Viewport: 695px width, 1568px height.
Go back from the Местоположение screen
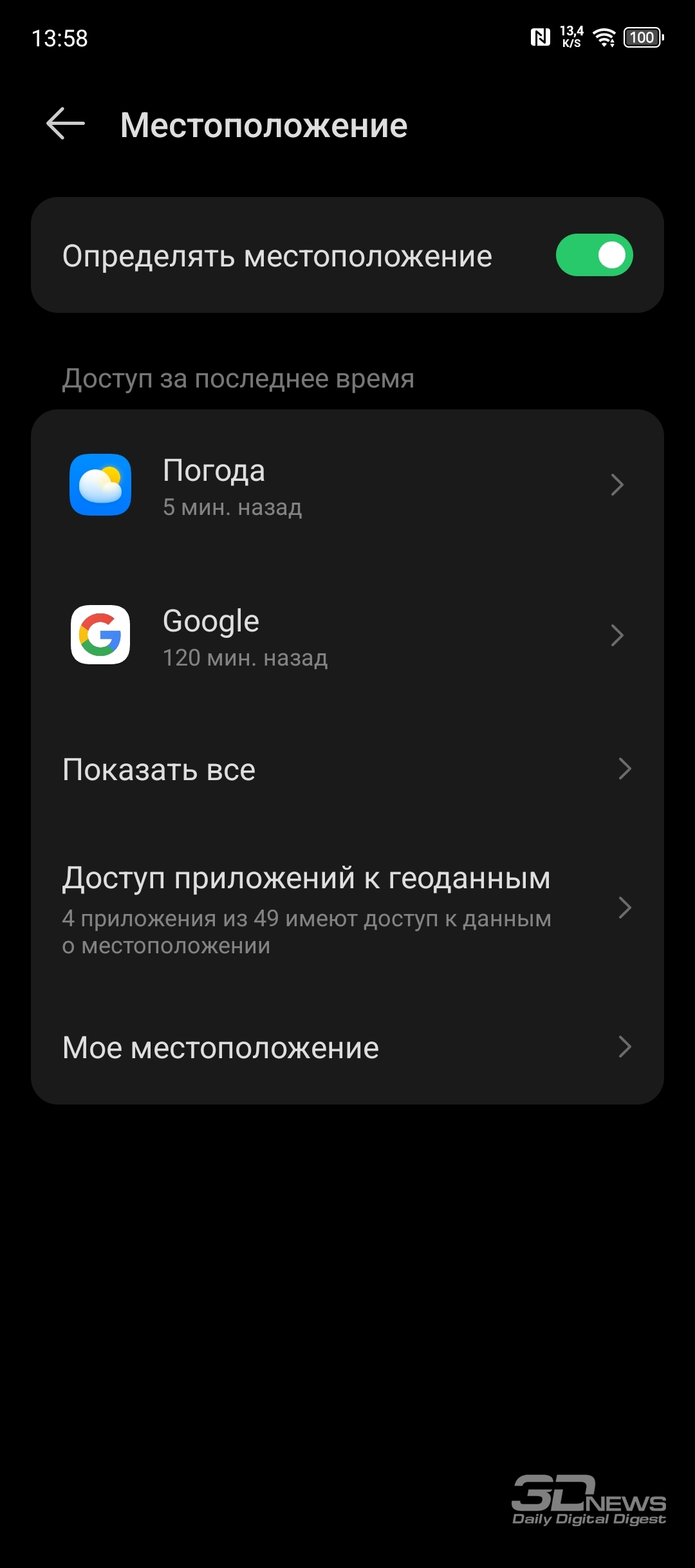pos(66,124)
